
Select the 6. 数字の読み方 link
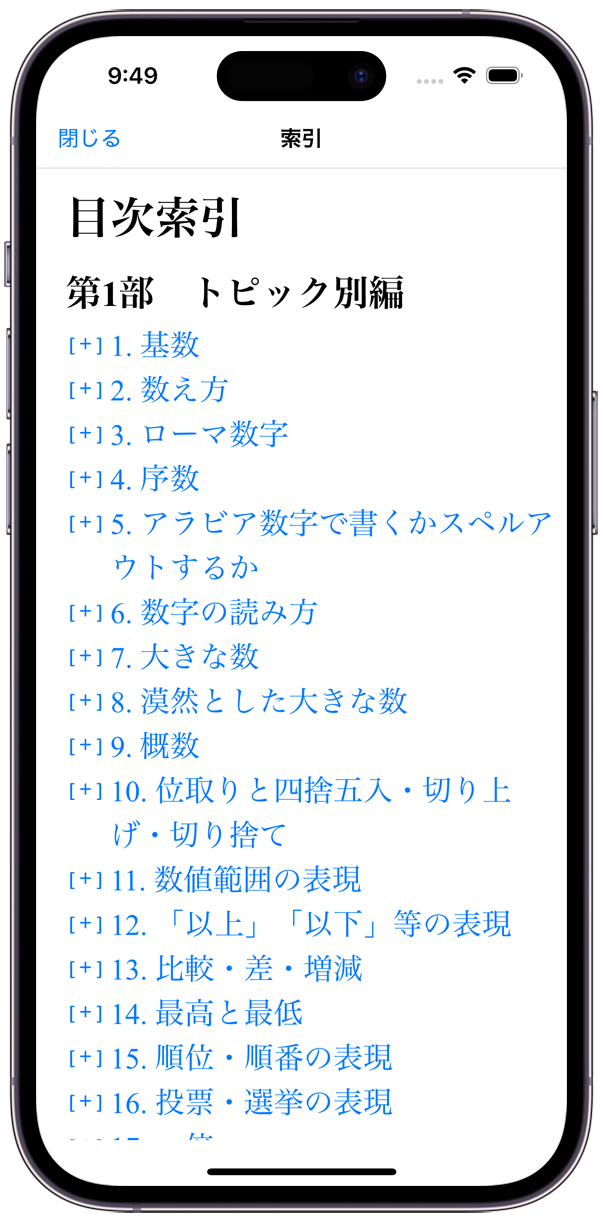click(x=214, y=612)
